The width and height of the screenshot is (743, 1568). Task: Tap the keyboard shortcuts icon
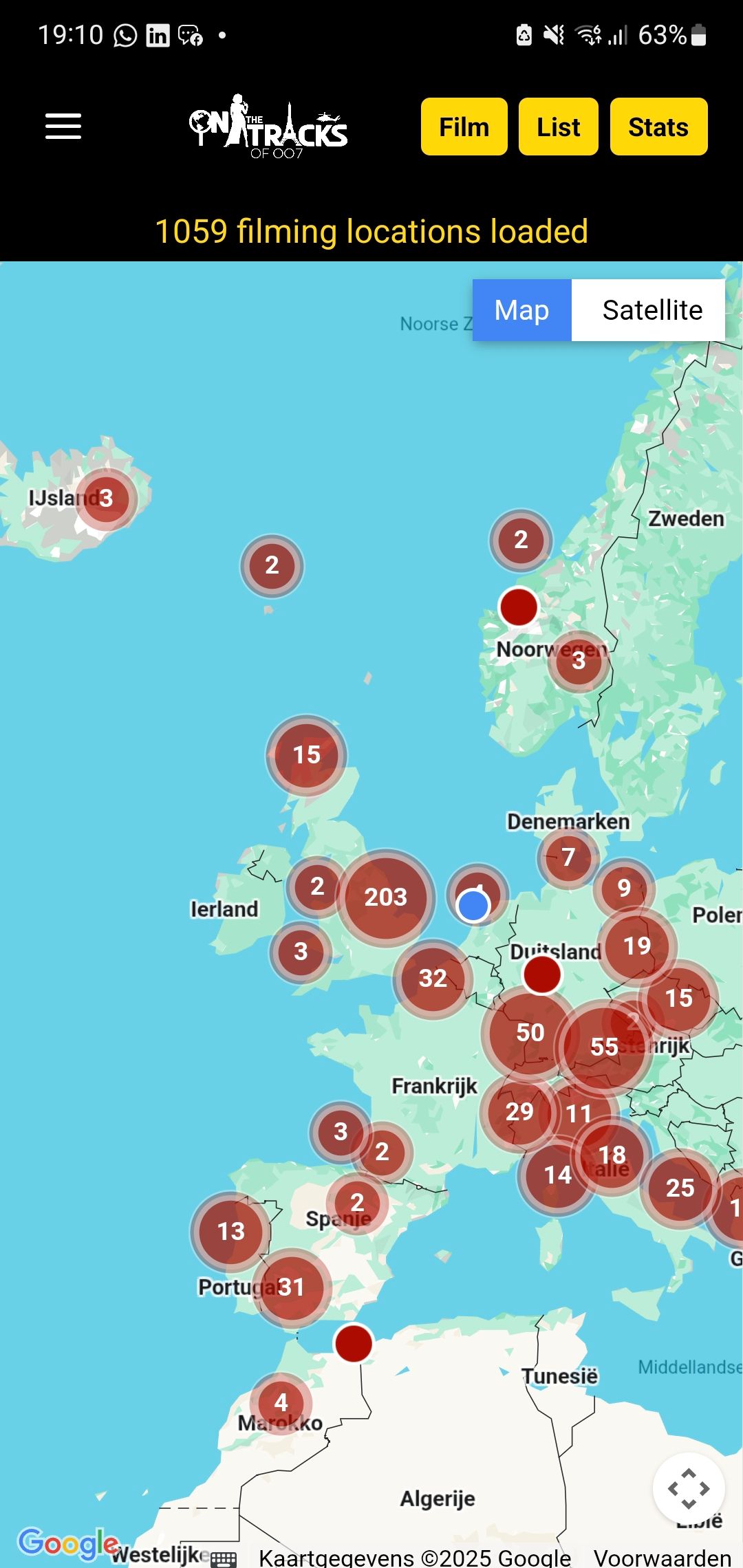(x=224, y=1559)
